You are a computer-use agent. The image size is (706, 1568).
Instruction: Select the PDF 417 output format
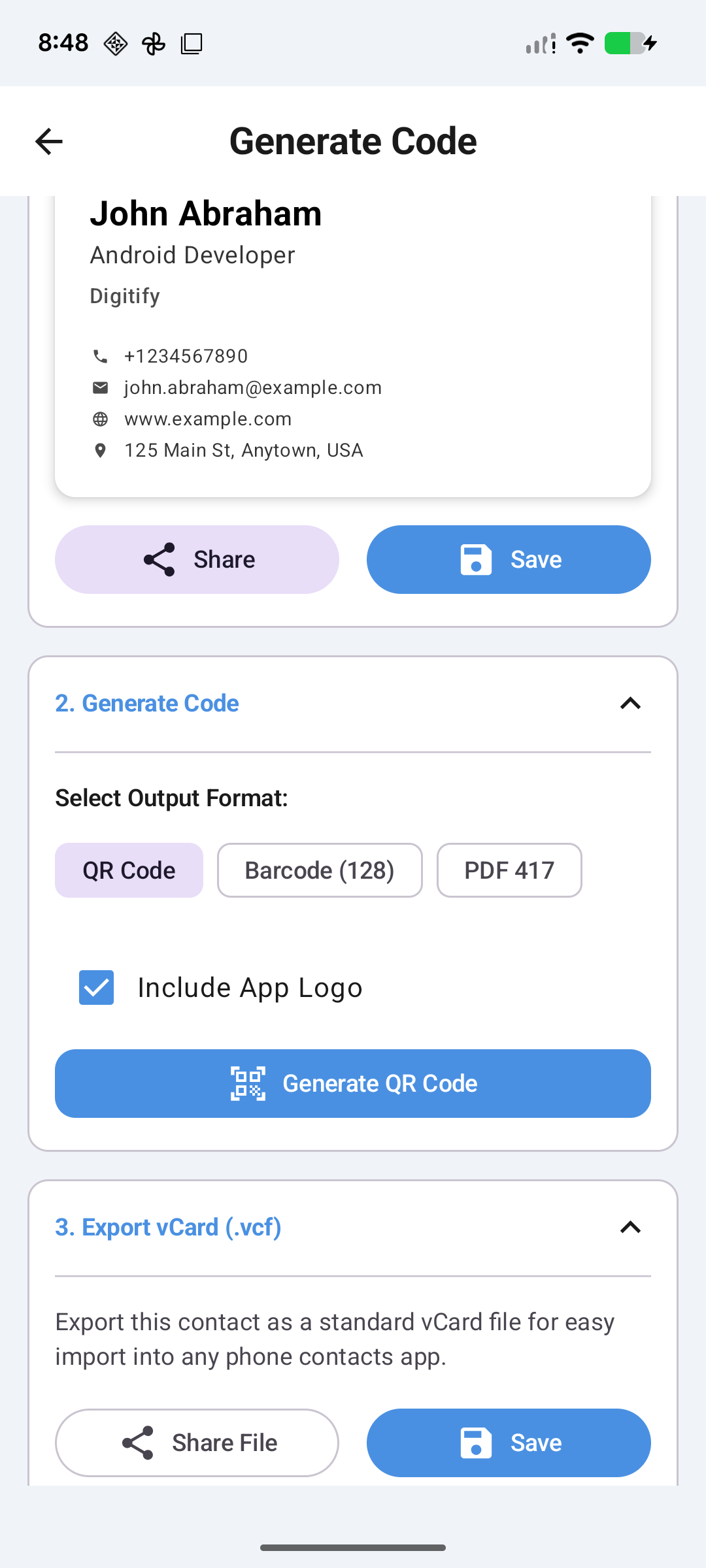pos(509,870)
